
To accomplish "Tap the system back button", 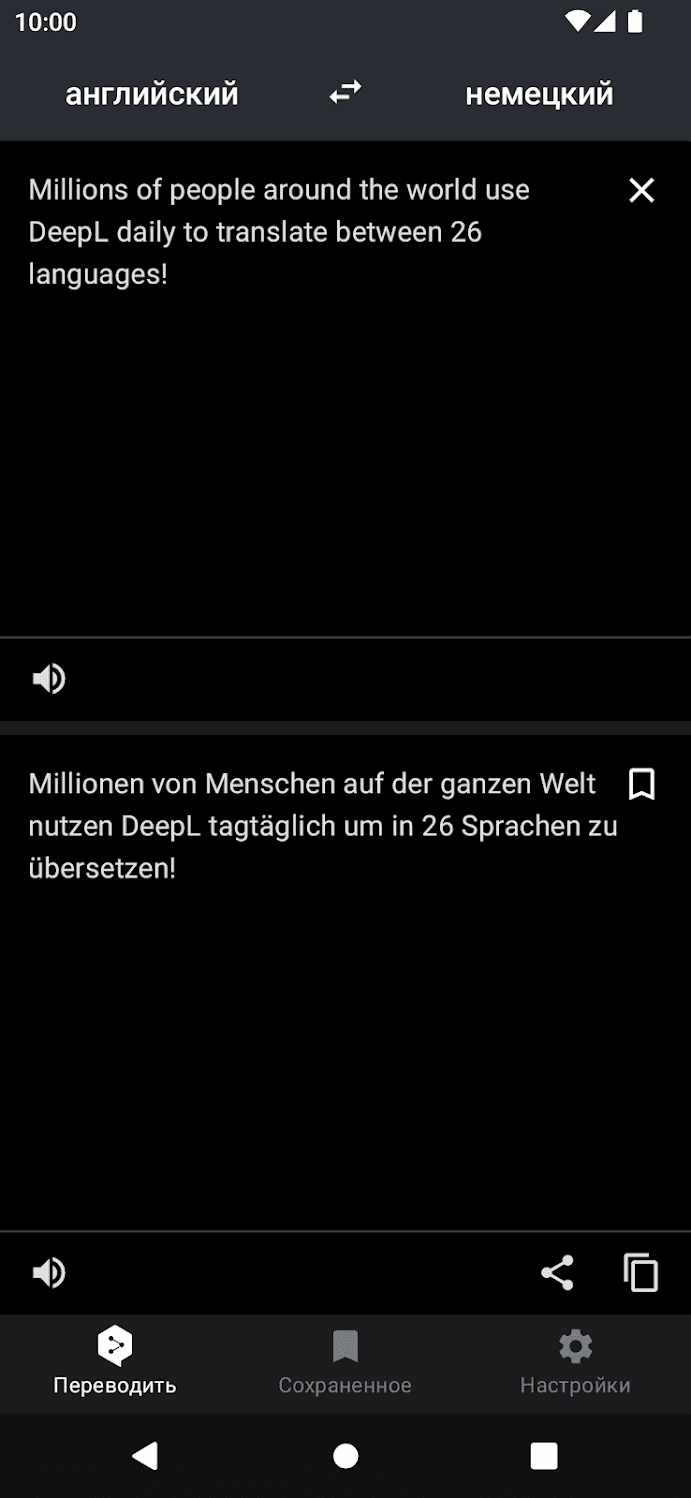I will click(x=146, y=1456).
